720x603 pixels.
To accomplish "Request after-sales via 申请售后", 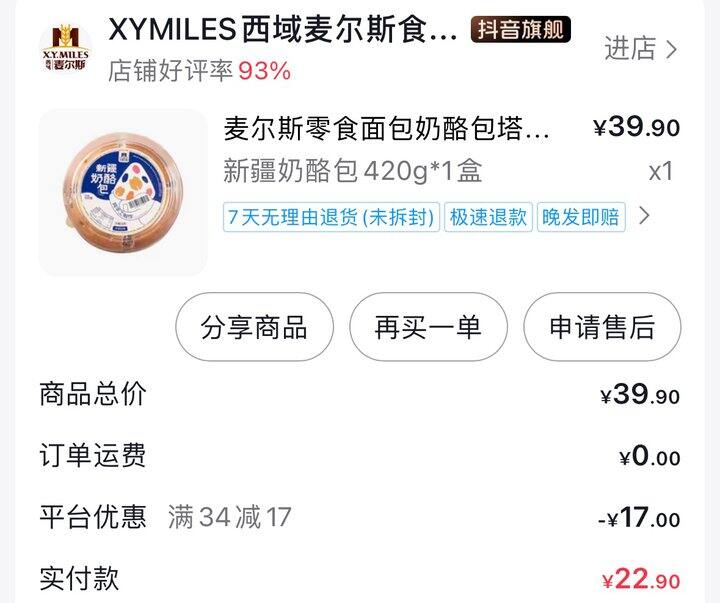I will coord(602,327).
